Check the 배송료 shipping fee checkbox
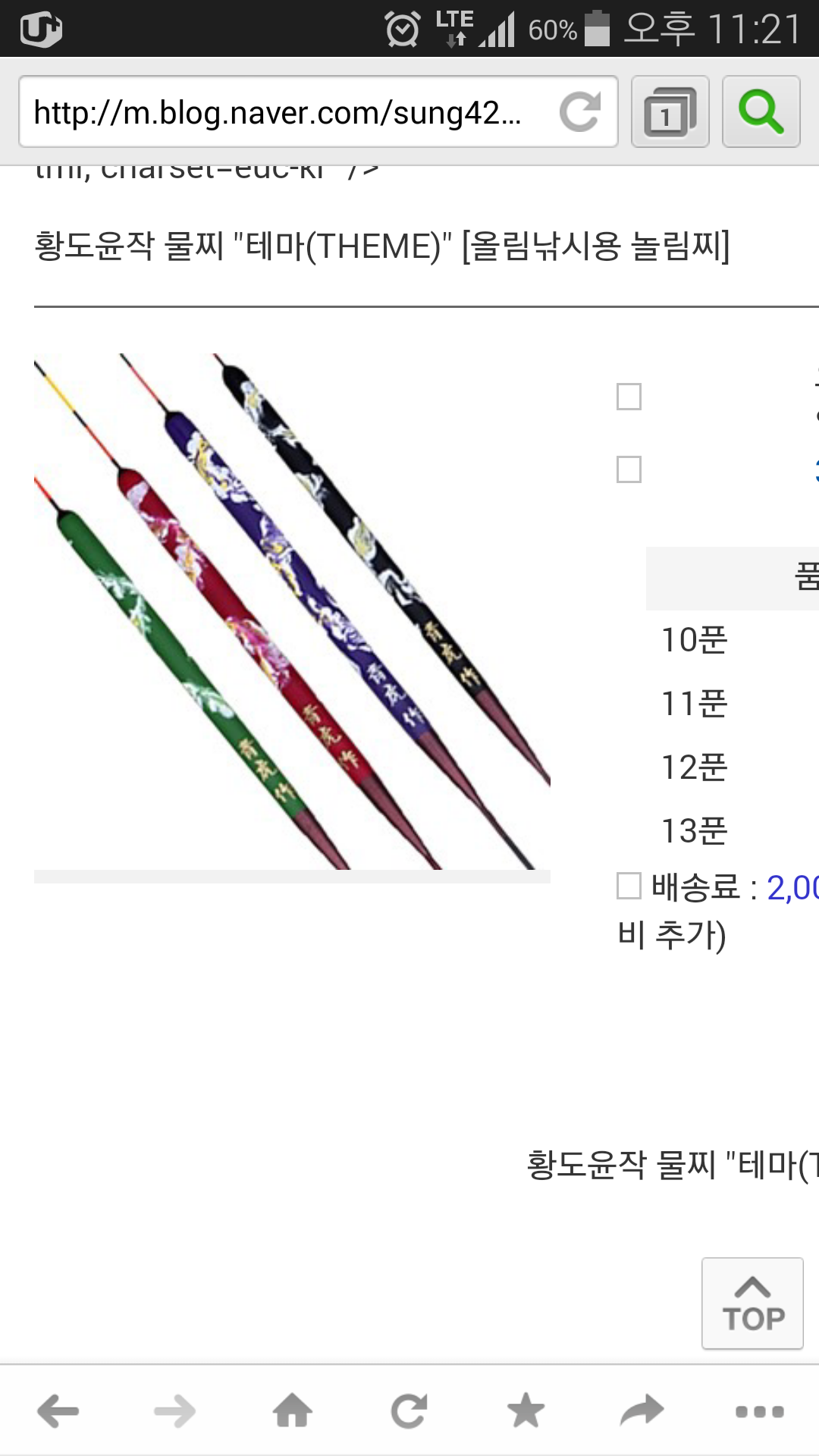819x1456 pixels. click(629, 885)
